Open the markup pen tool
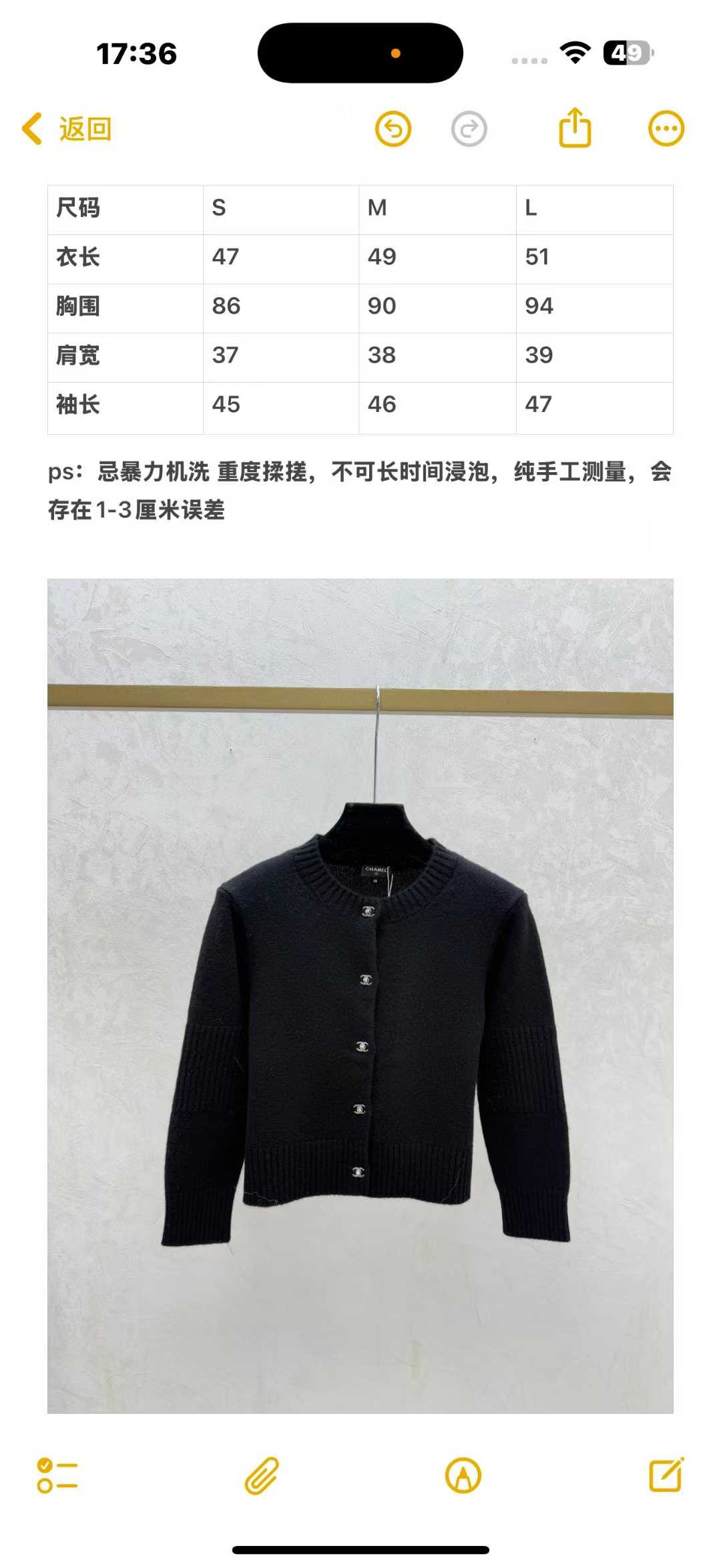The width and height of the screenshot is (721, 1568). click(463, 1475)
